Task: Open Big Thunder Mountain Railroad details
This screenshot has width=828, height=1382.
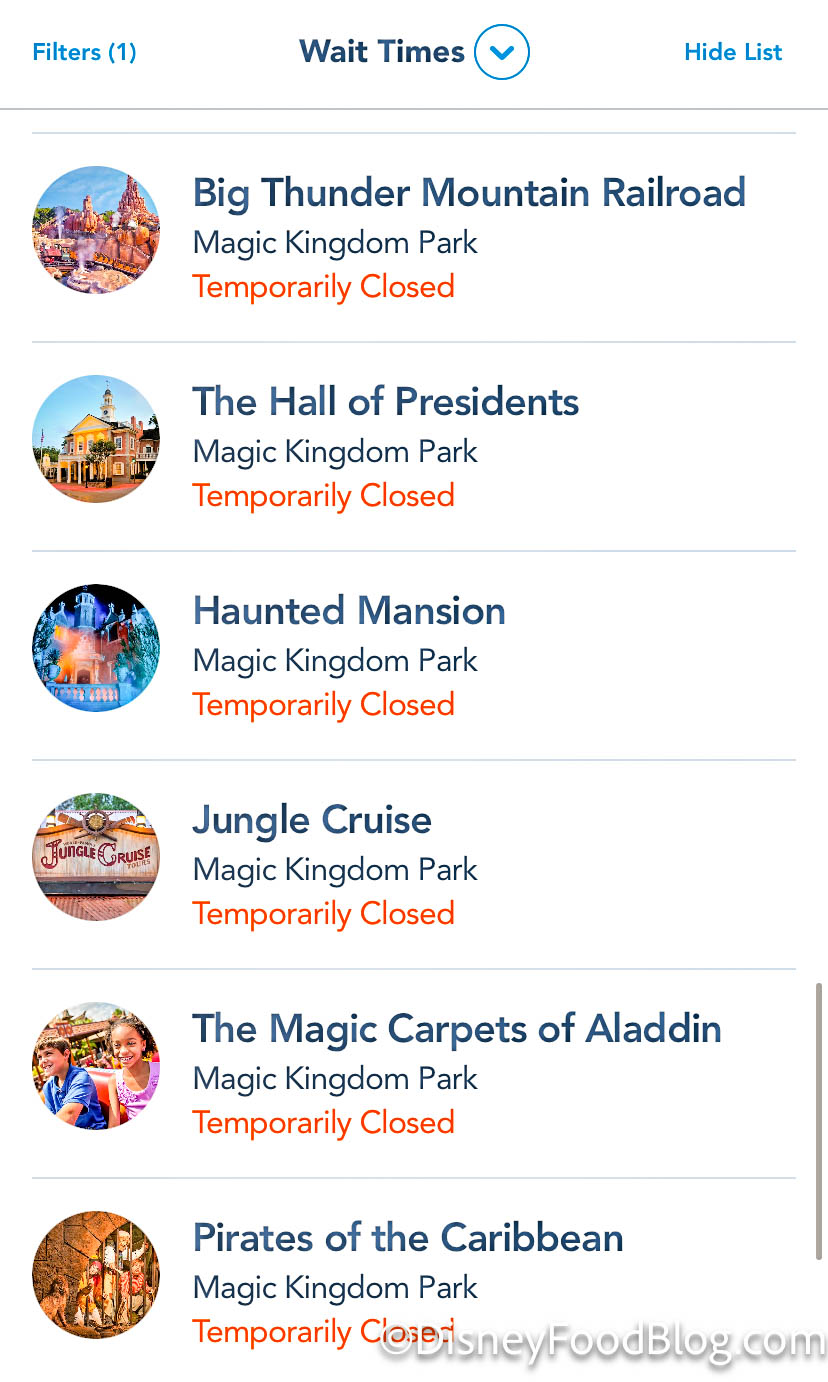Action: tap(468, 193)
